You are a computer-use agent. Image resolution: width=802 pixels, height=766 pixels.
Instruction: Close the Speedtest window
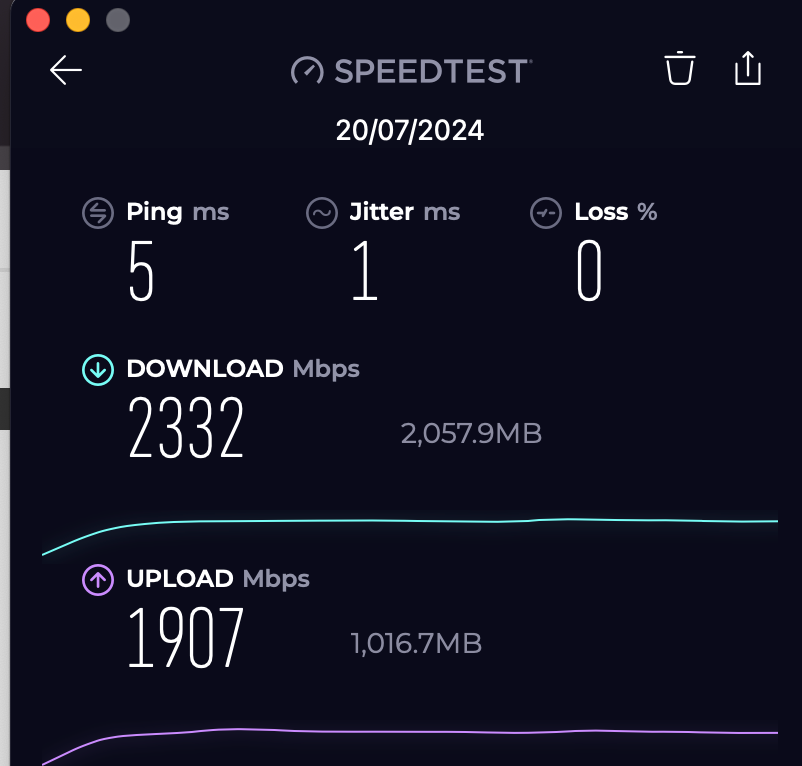[x=38, y=20]
